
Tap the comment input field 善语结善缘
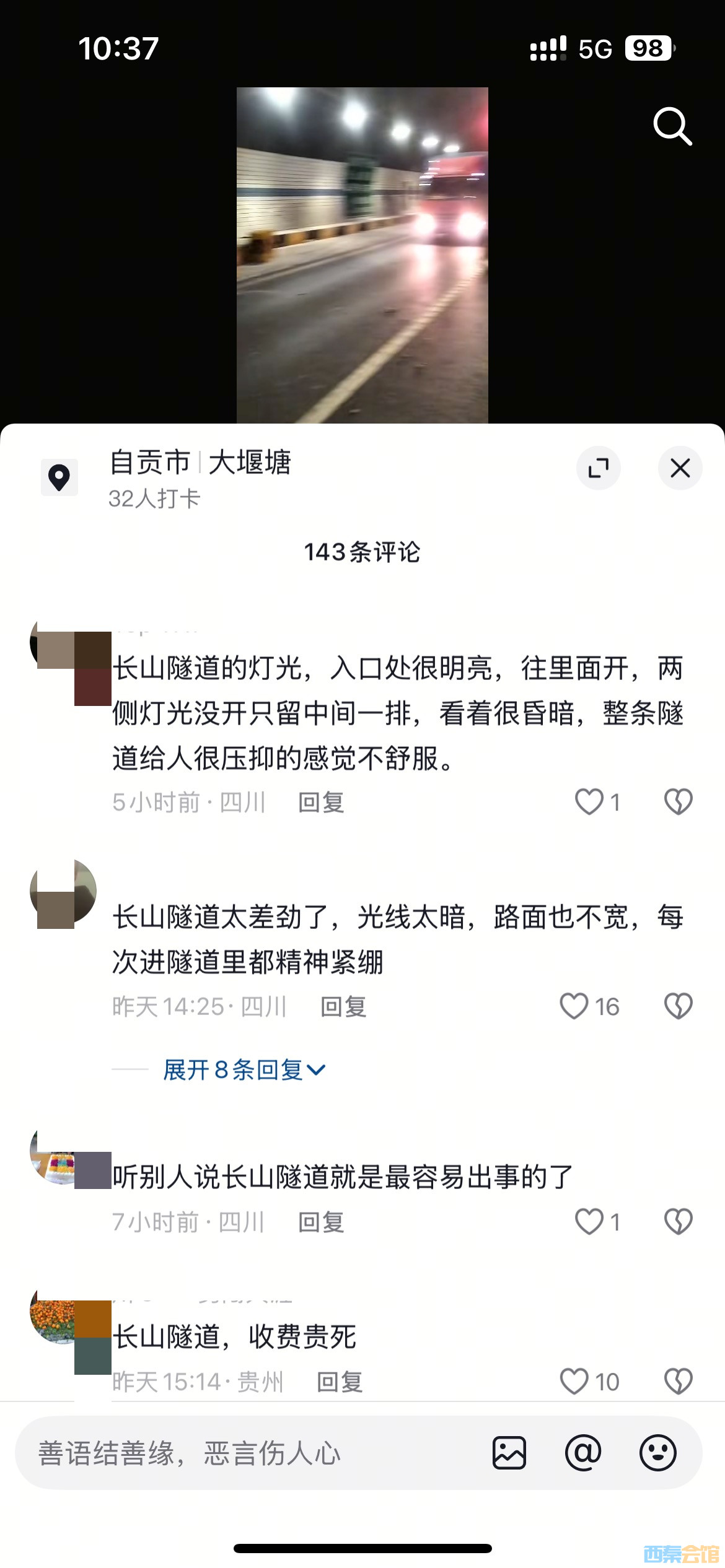point(248,1453)
